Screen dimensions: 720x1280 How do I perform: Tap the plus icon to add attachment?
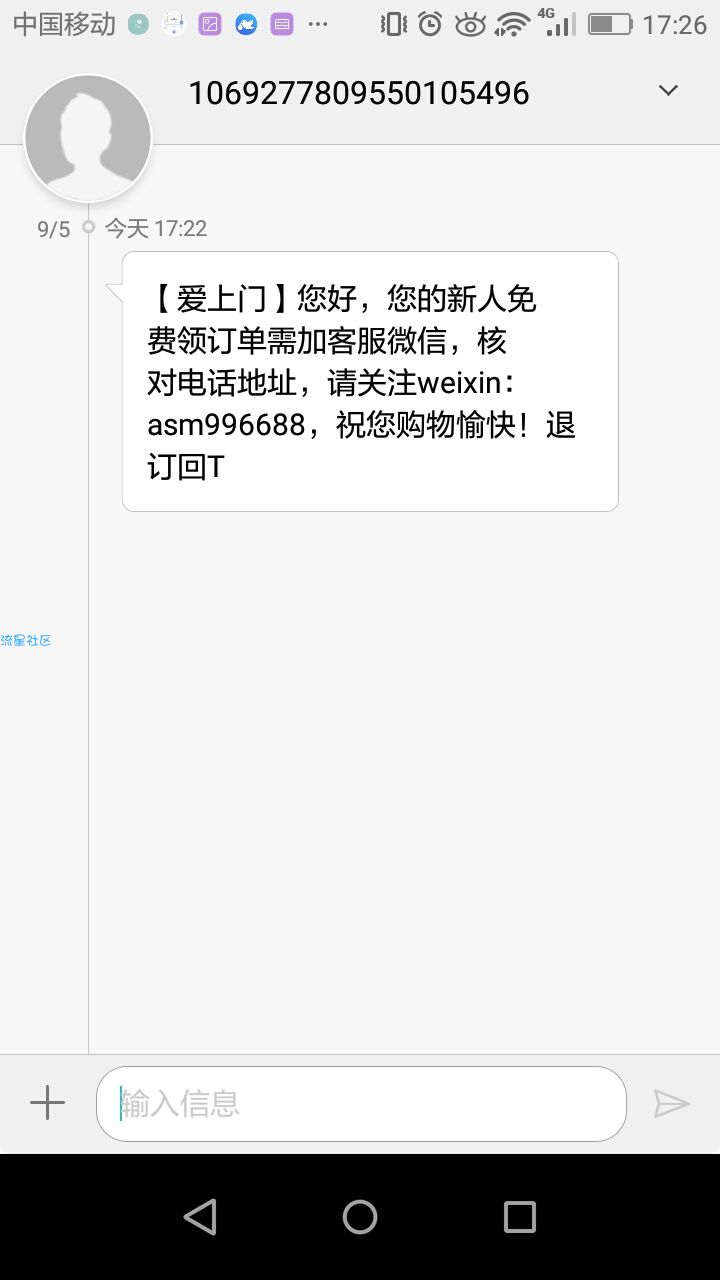click(47, 1103)
